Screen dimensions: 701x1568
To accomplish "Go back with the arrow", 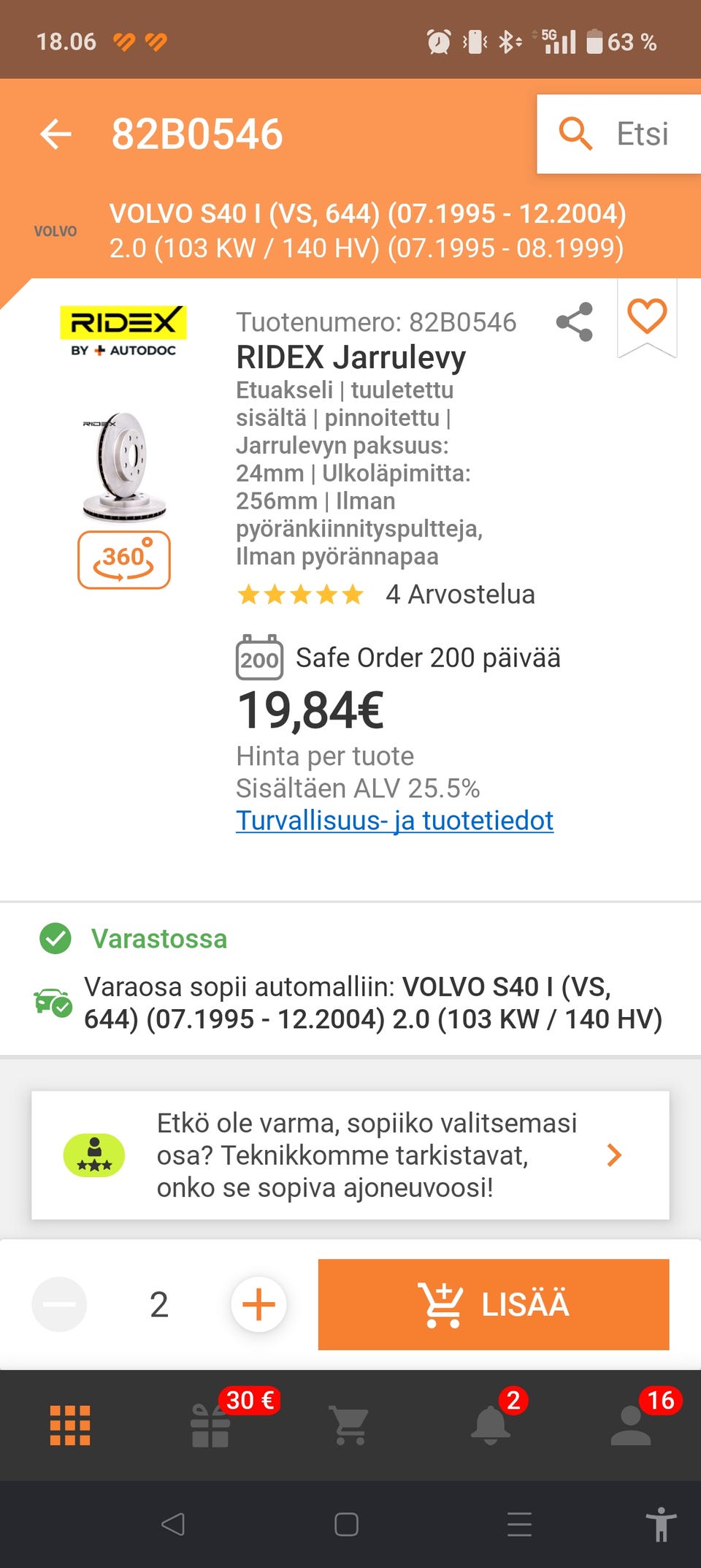I will pos(53,134).
